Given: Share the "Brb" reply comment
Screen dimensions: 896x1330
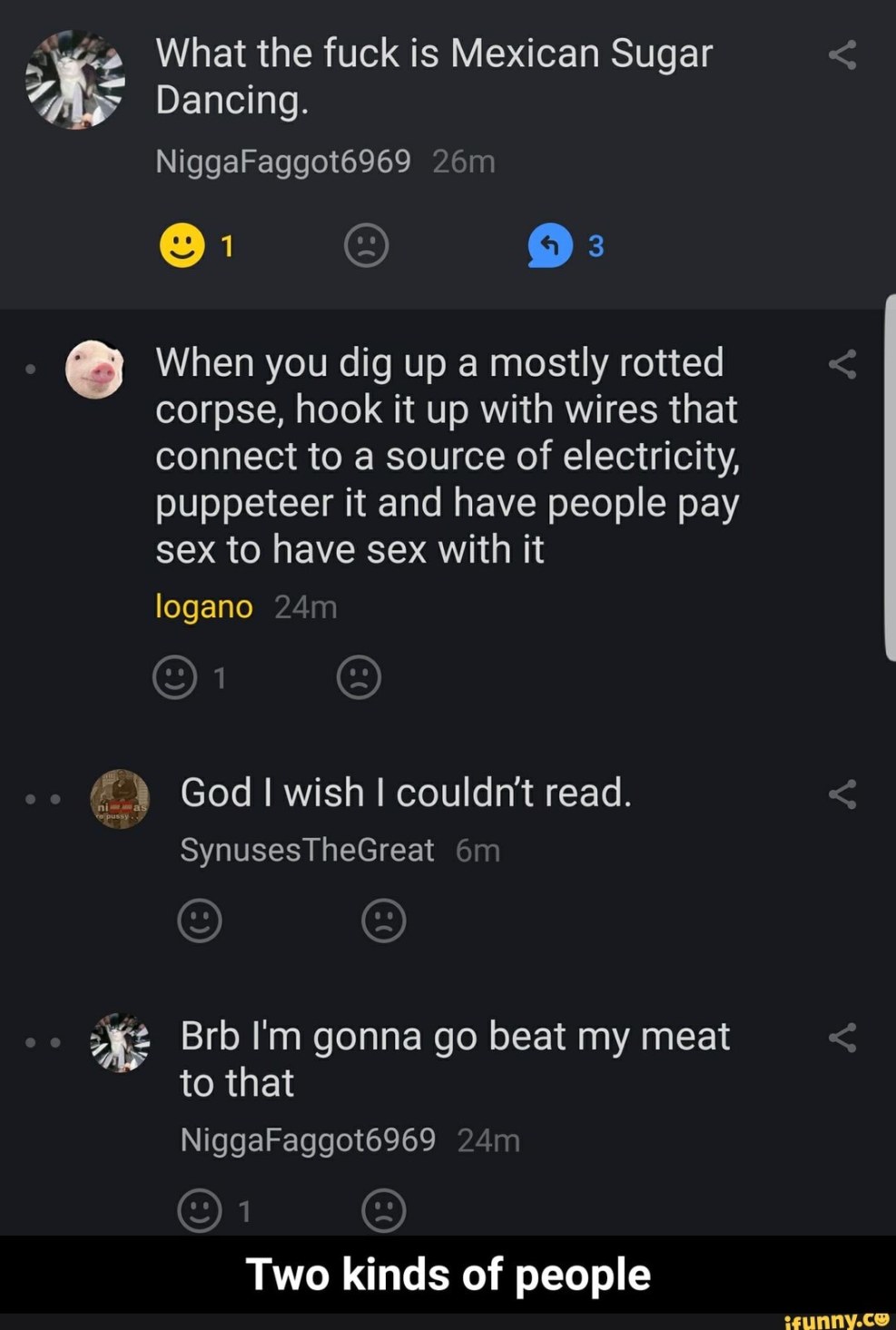Looking at the screenshot, I should click(x=842, y=1037).
